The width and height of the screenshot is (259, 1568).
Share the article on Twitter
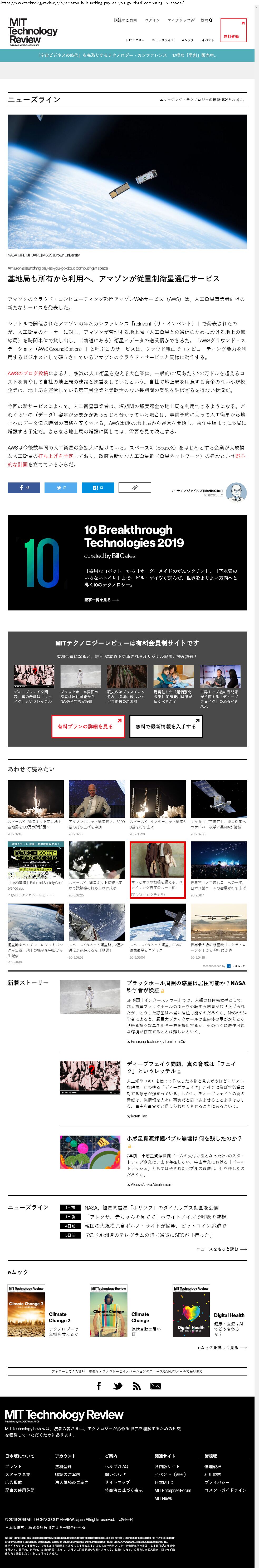pyautogui.click(x=61, y=487)
